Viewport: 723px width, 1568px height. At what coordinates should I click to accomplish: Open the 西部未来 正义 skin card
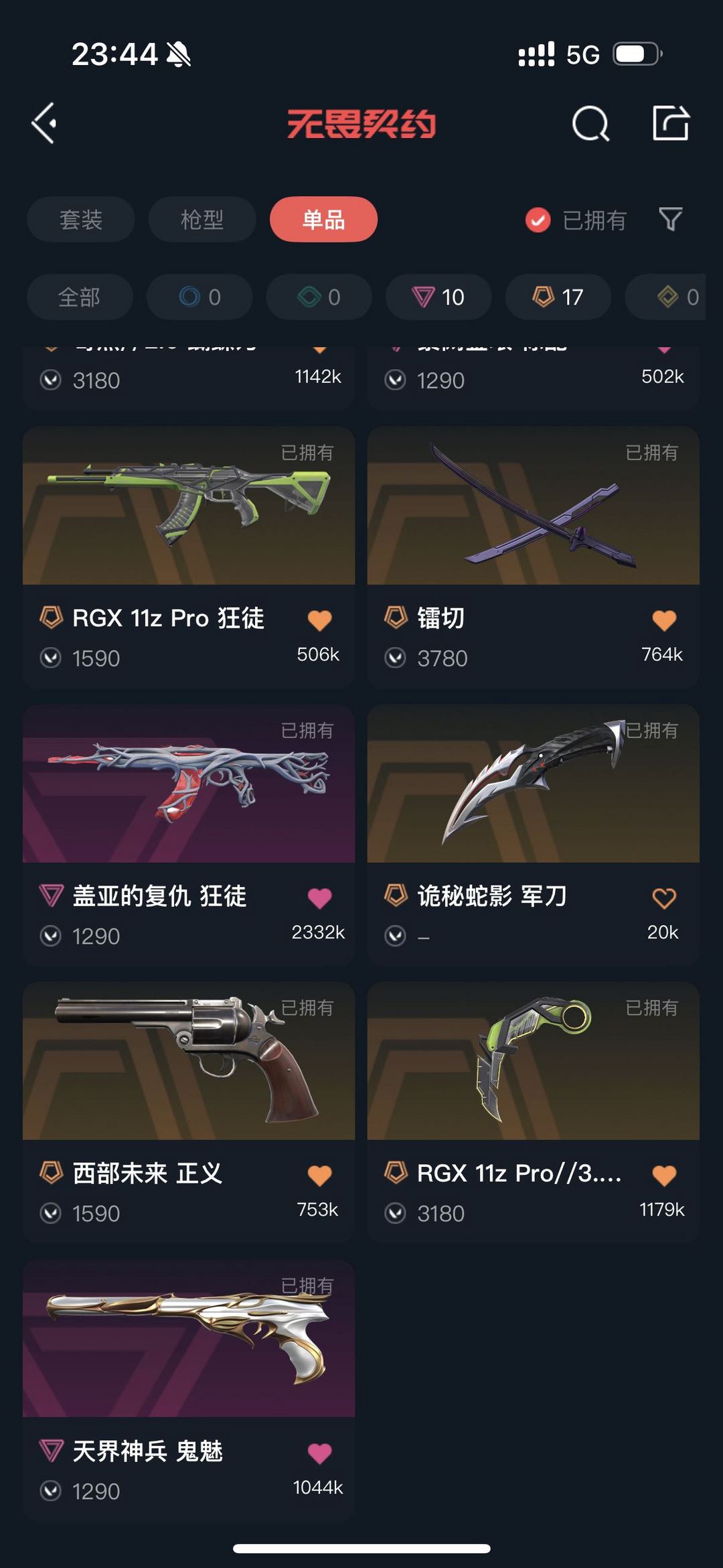(x=189, y=1112)
